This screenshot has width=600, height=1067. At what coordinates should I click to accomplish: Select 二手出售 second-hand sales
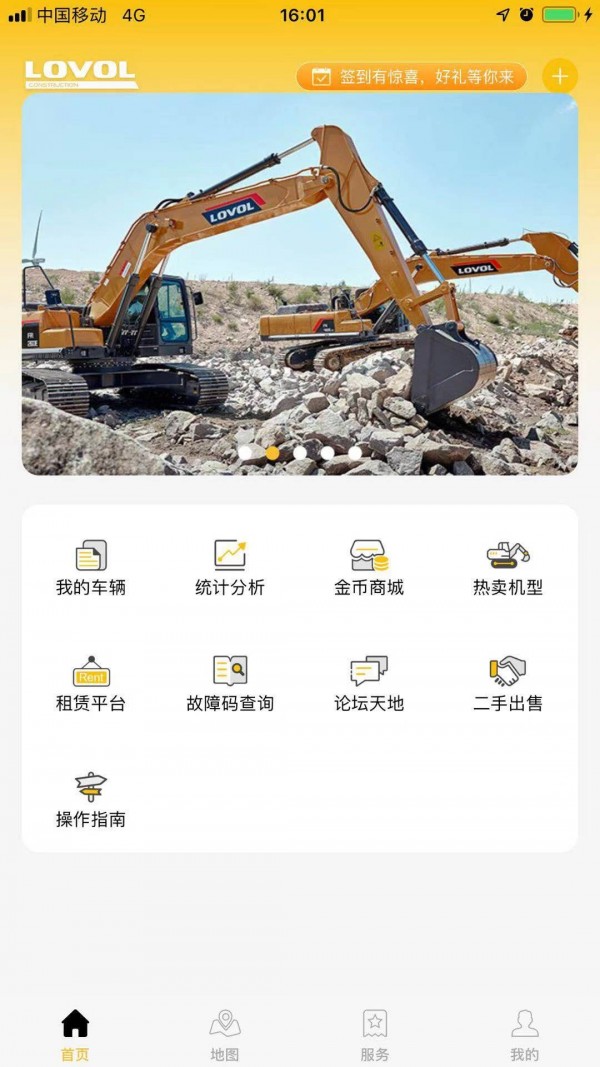click(x=508, y=684)
